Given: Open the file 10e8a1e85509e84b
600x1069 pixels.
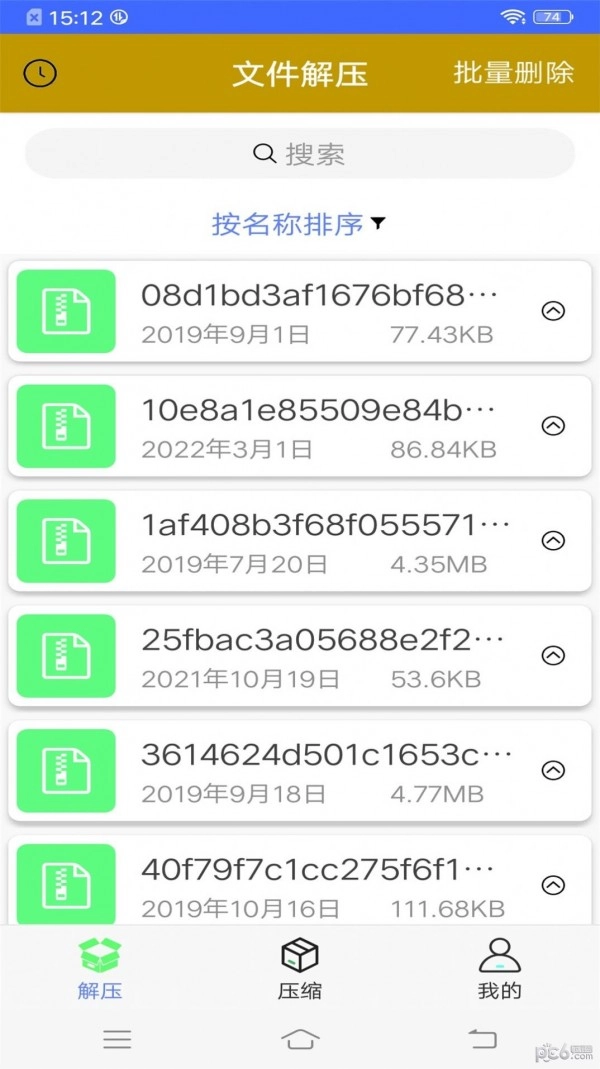Looking at the screenshot, I should pyautogui.click(x=318, y=411).
